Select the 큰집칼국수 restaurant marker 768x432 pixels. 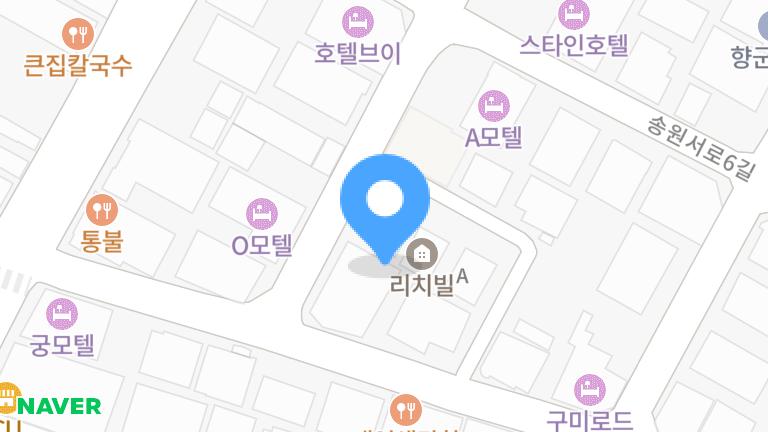pyautogui.click(x=78, y=35)
